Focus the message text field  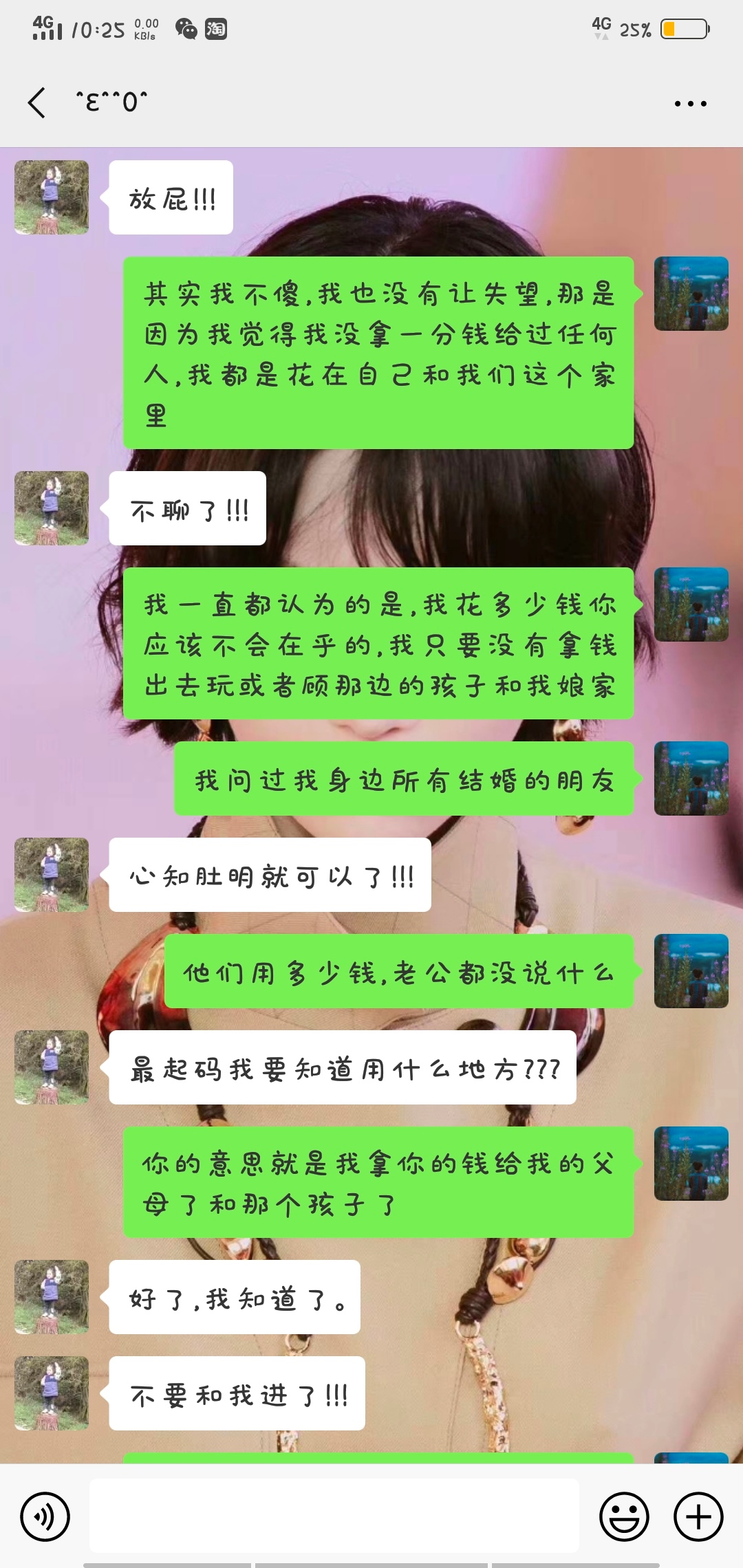pyautogui.click(x=334, y=1516)
